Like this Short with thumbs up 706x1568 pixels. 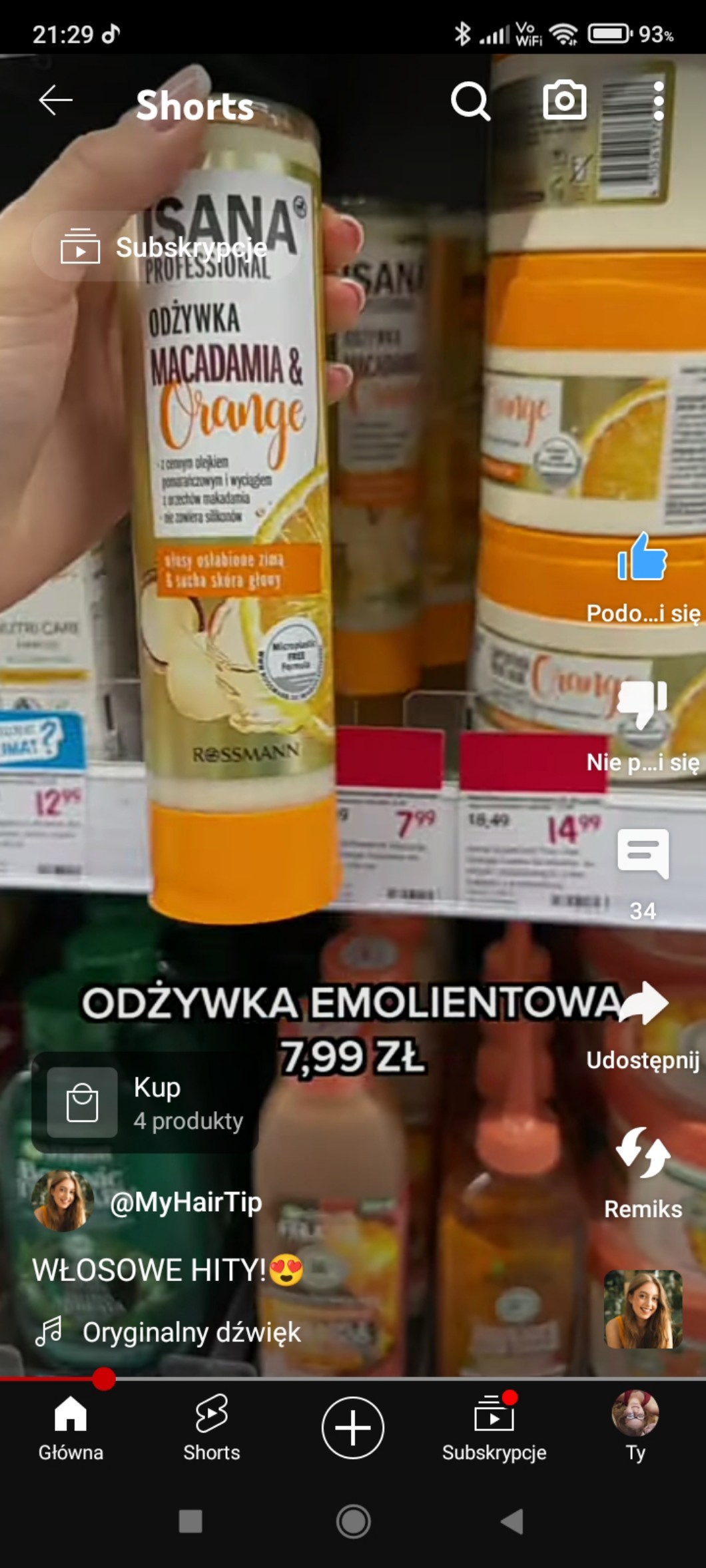click(x=642, y=559)
